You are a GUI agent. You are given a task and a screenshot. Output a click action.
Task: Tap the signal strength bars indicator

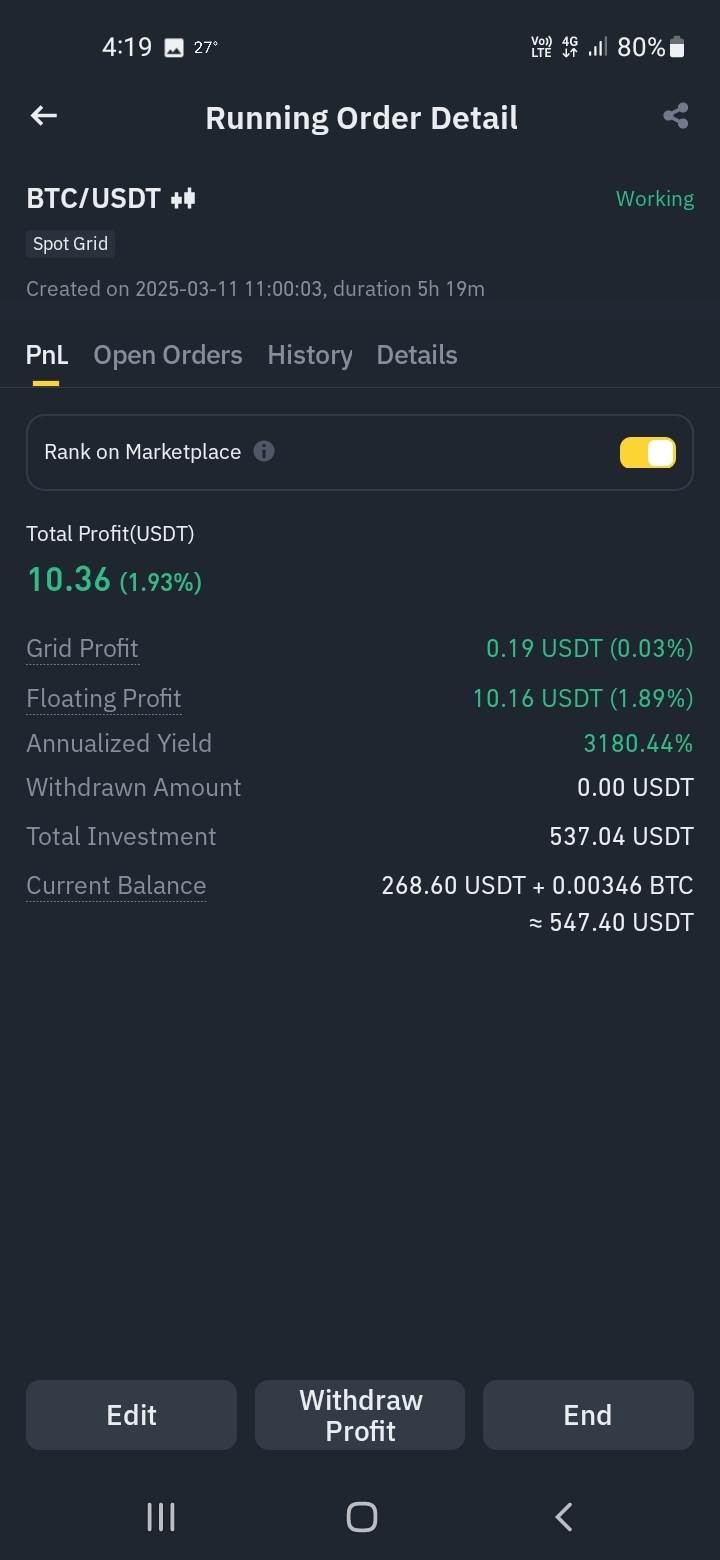point(596,46)
